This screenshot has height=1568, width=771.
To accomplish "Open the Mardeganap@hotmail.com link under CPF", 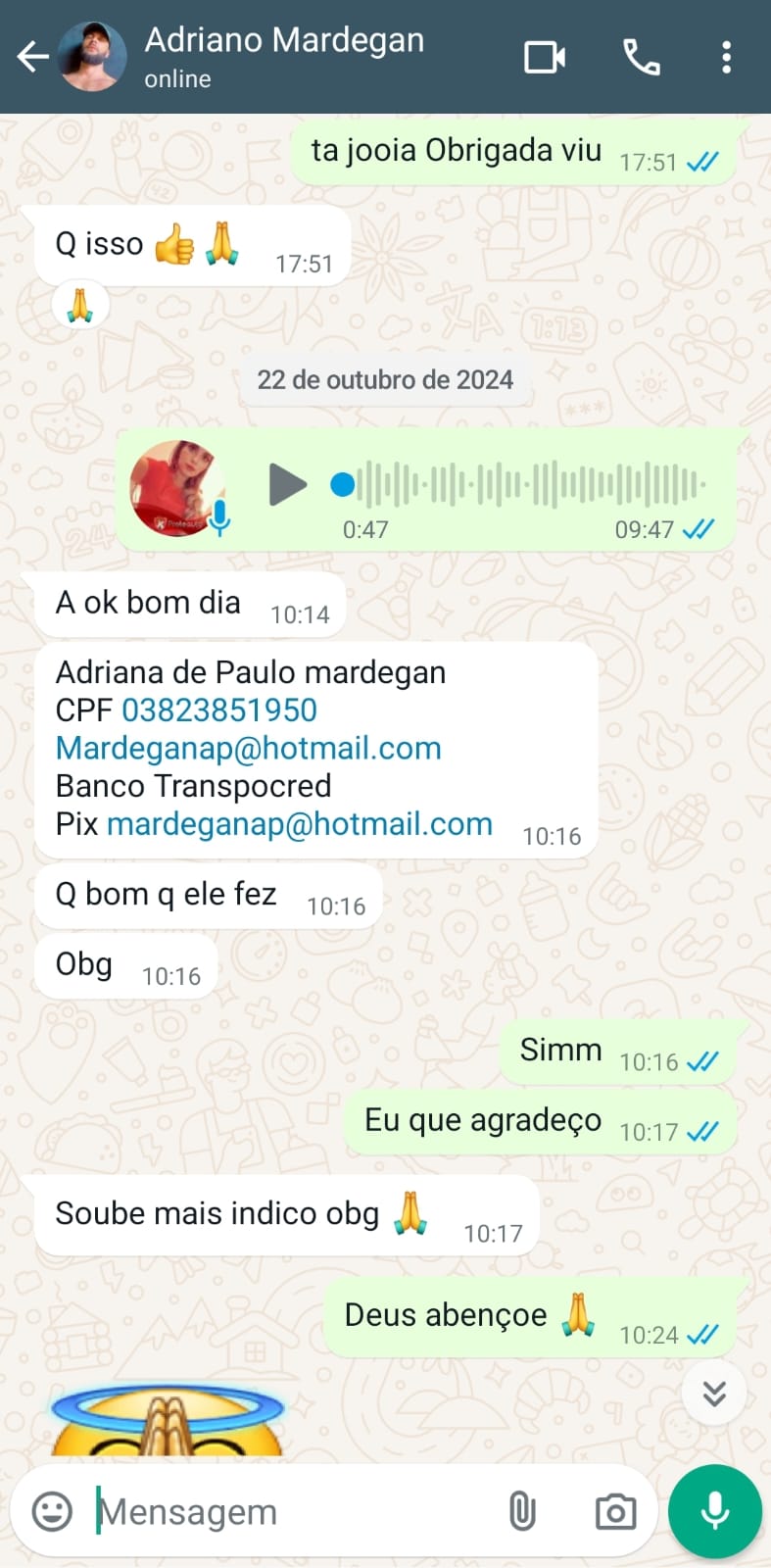I will click(x=249, y=749).
